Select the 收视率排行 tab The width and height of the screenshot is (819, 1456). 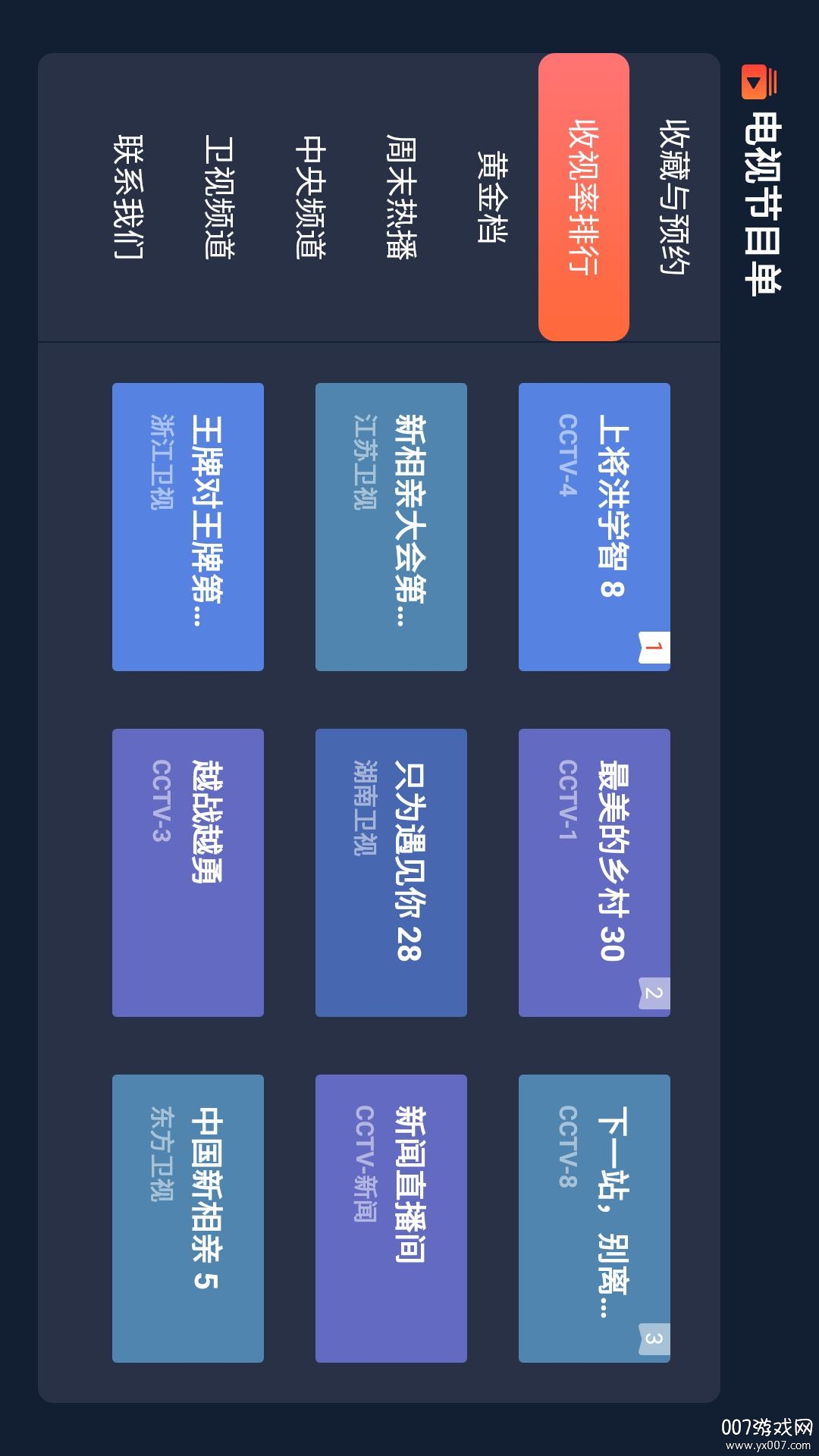point(584,196)
